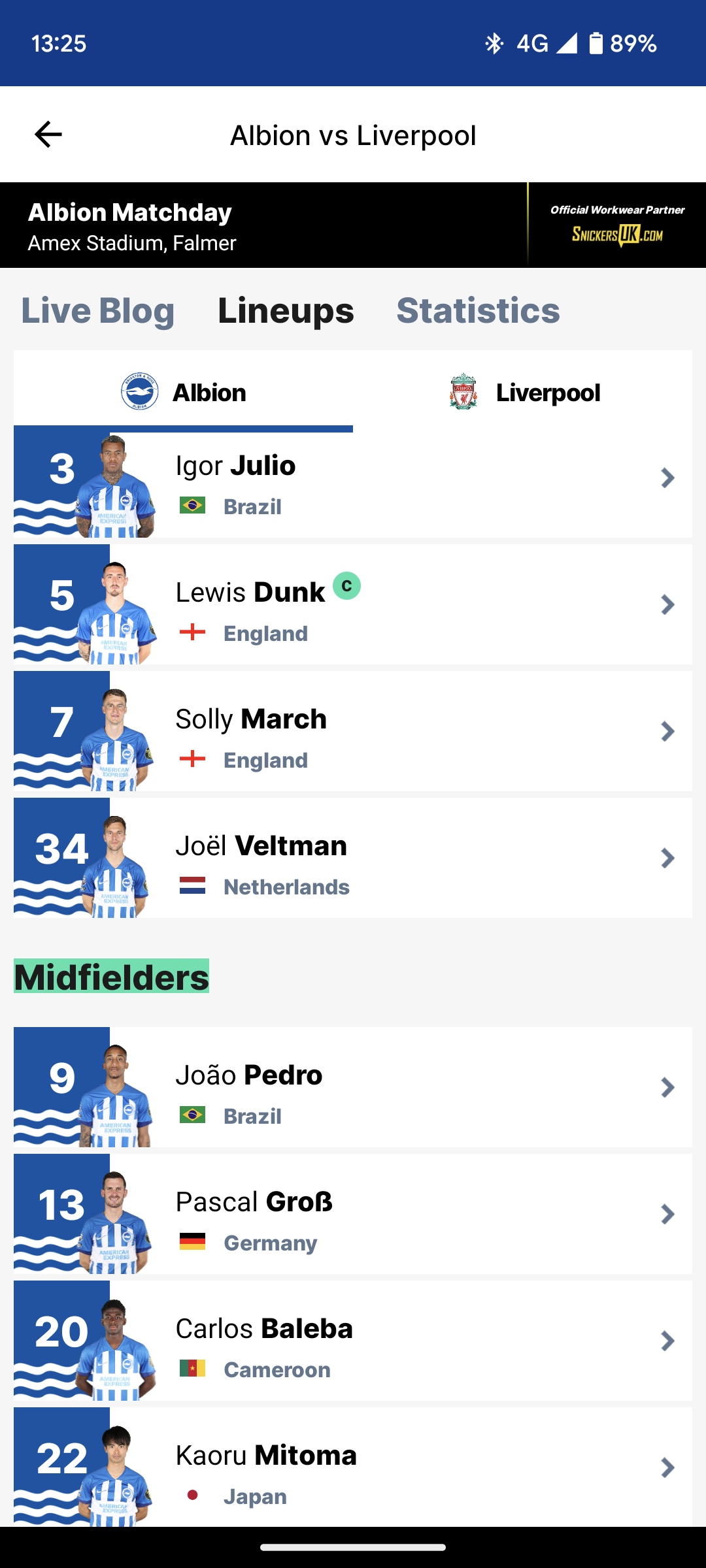The width and height of the screenshot is (706, 1568).
Task: Switch to Liverpool lineup
Action: (524, 393)
